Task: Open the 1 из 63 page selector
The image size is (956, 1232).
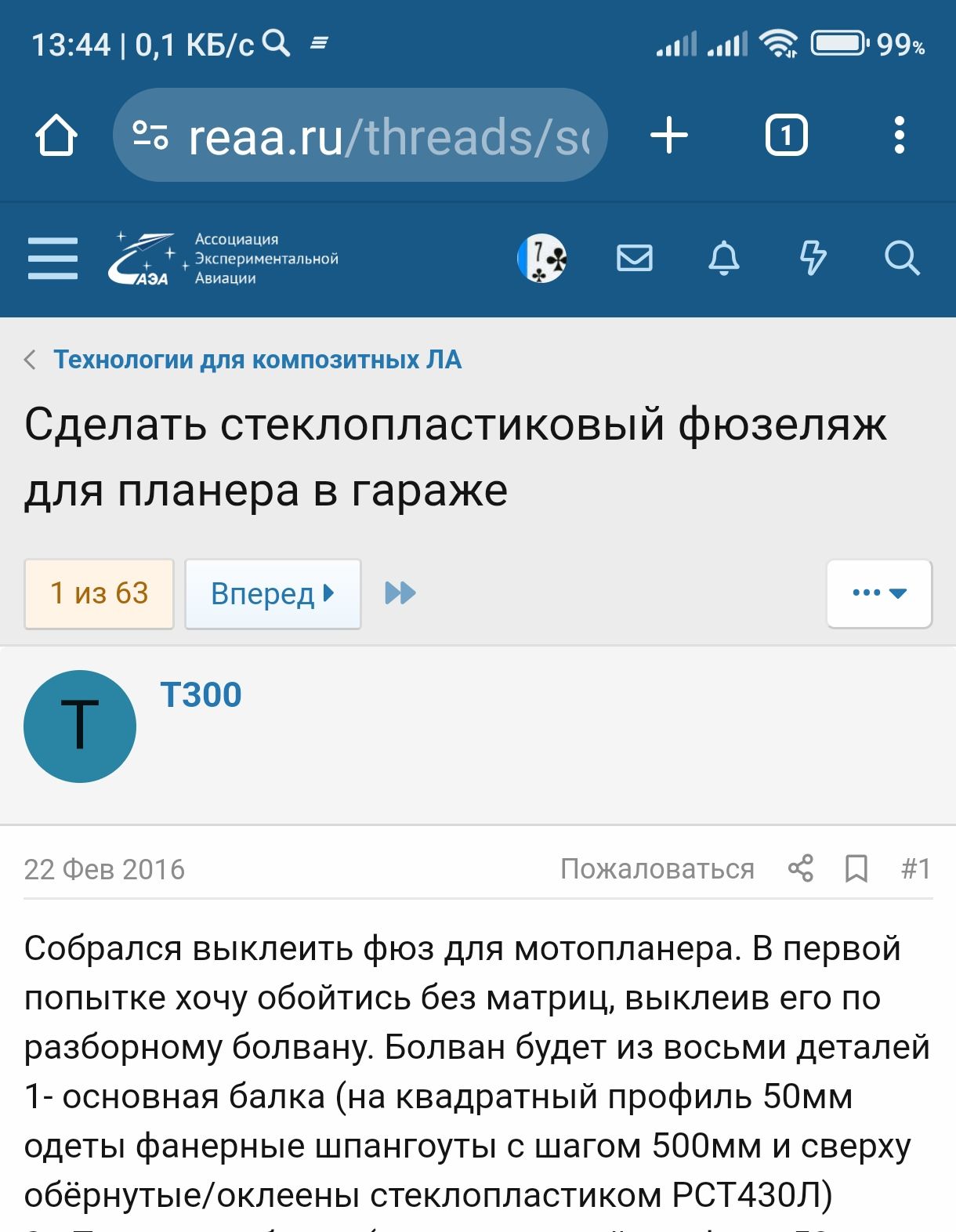Action: pos(99,593)
